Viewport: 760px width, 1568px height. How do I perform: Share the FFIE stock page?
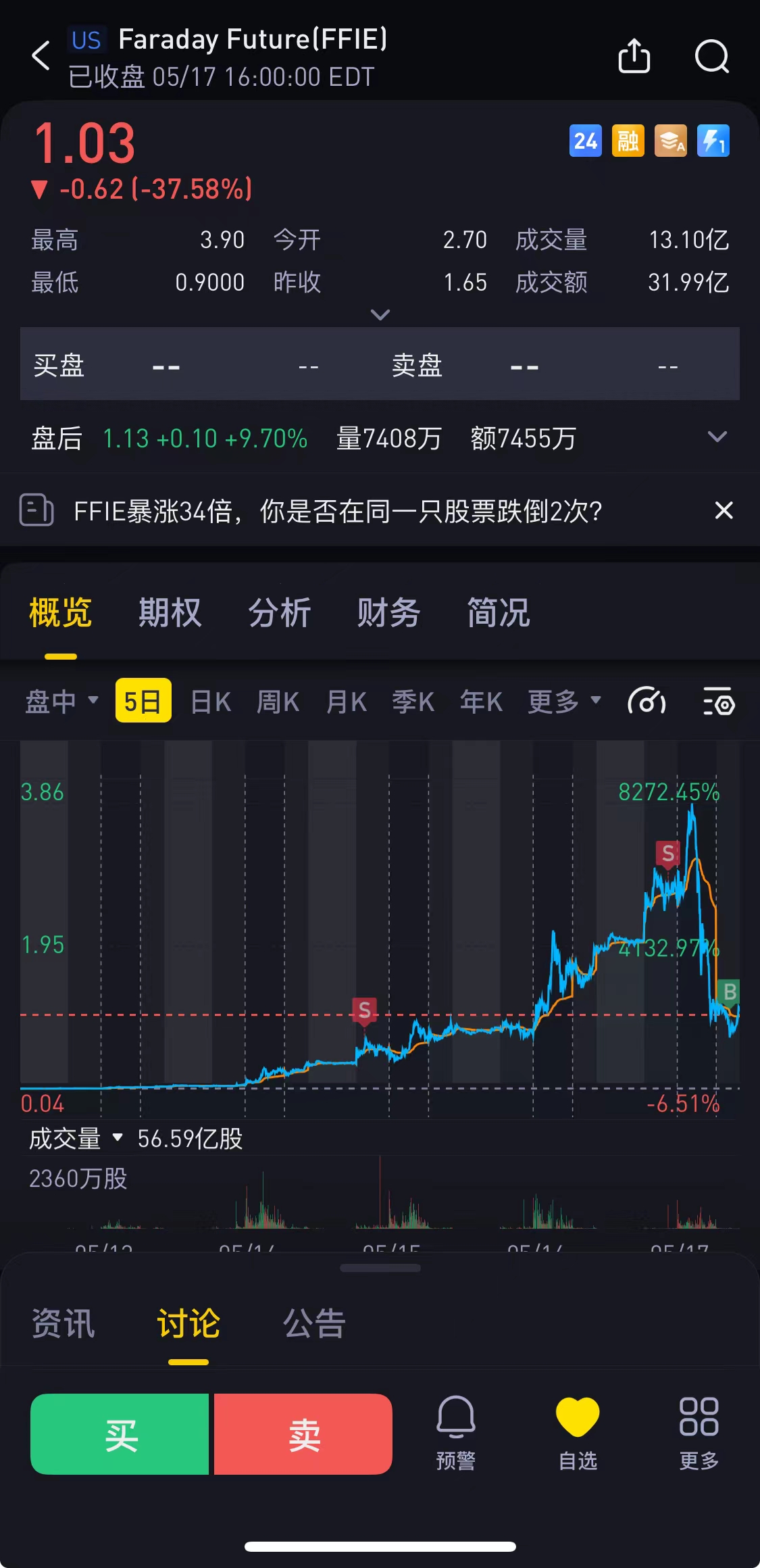click(634, 55)
